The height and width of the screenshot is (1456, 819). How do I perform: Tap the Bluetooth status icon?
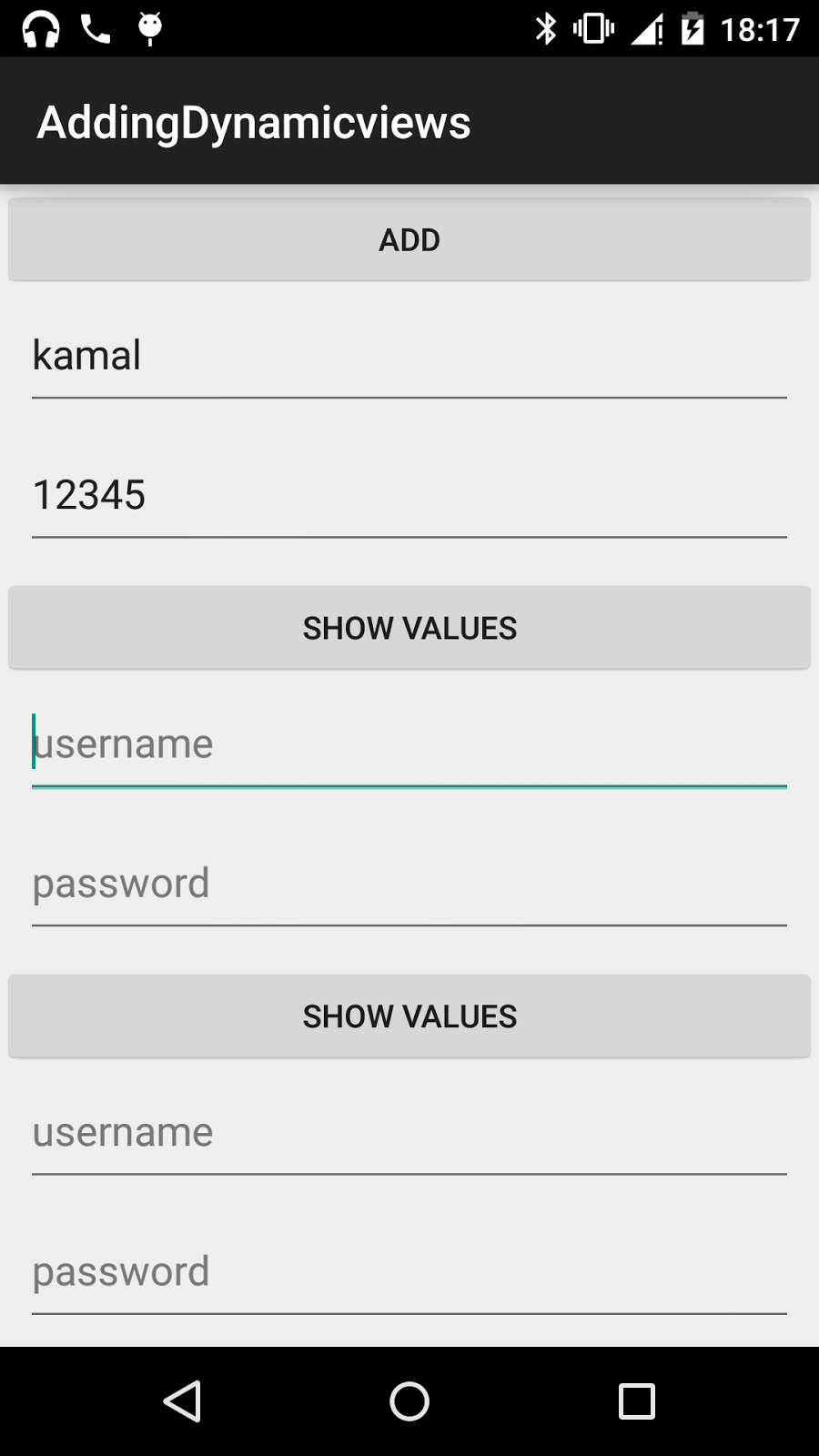[x=546, y=27]
